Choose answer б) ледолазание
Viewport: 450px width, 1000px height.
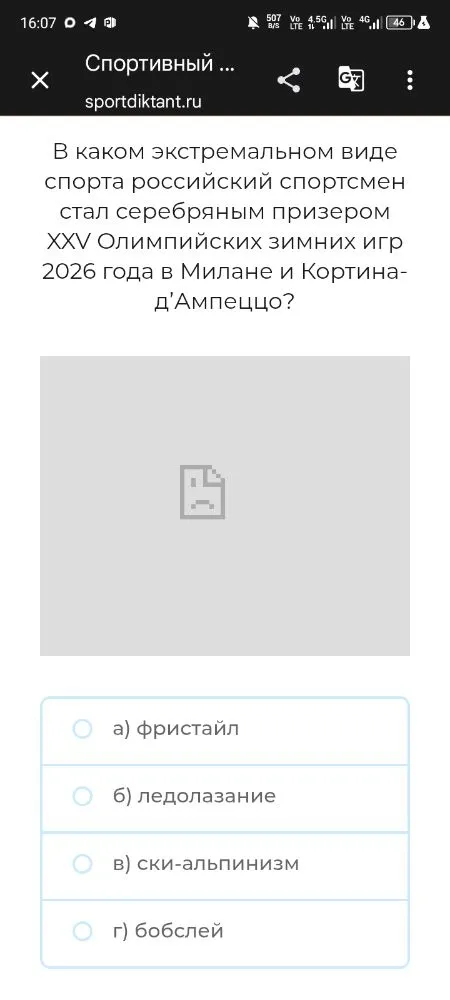224,797
